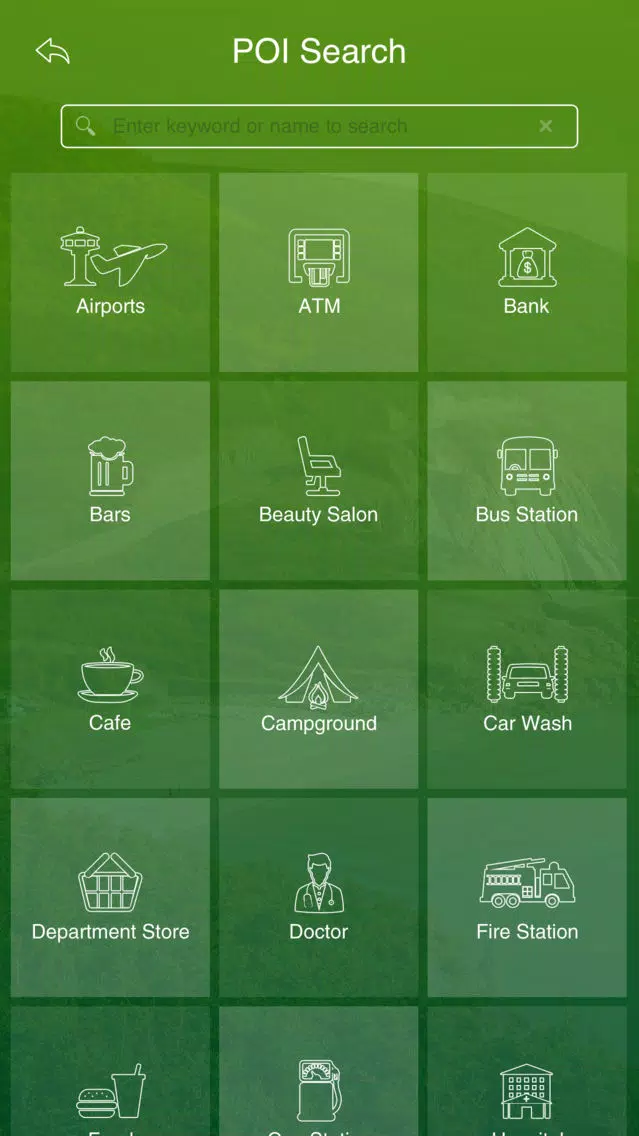Image resolution: width=639 pixels, height=1136 pixels.
Task: Clear the search field with the X
Action: click(x=546, y=126)
